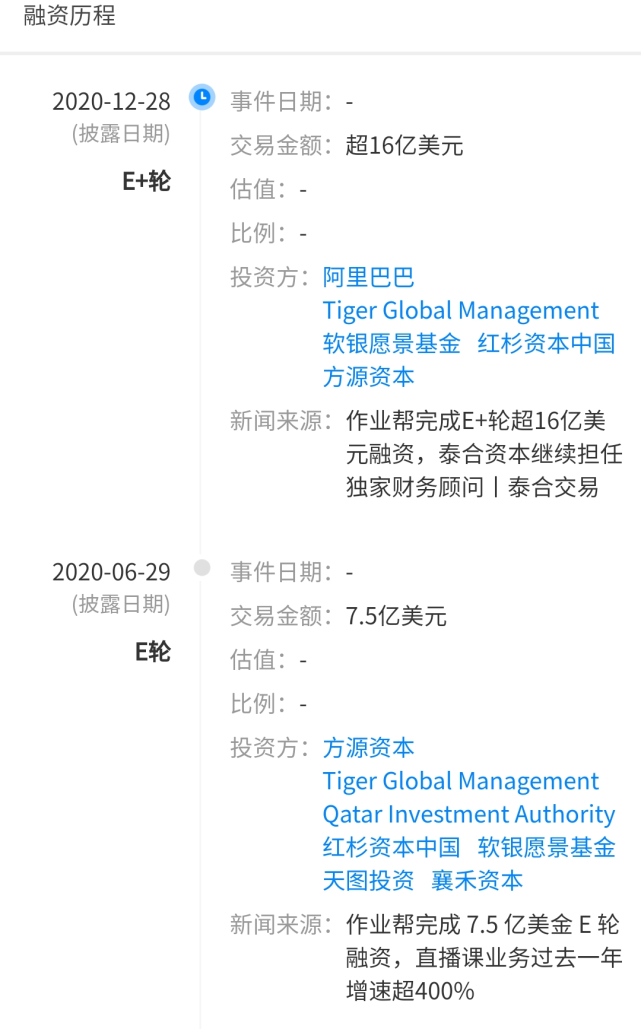Screen dimensions: 641x1029
Task: View 软银愿景基金 in the E+轮 investors
Action: (391, 343)
